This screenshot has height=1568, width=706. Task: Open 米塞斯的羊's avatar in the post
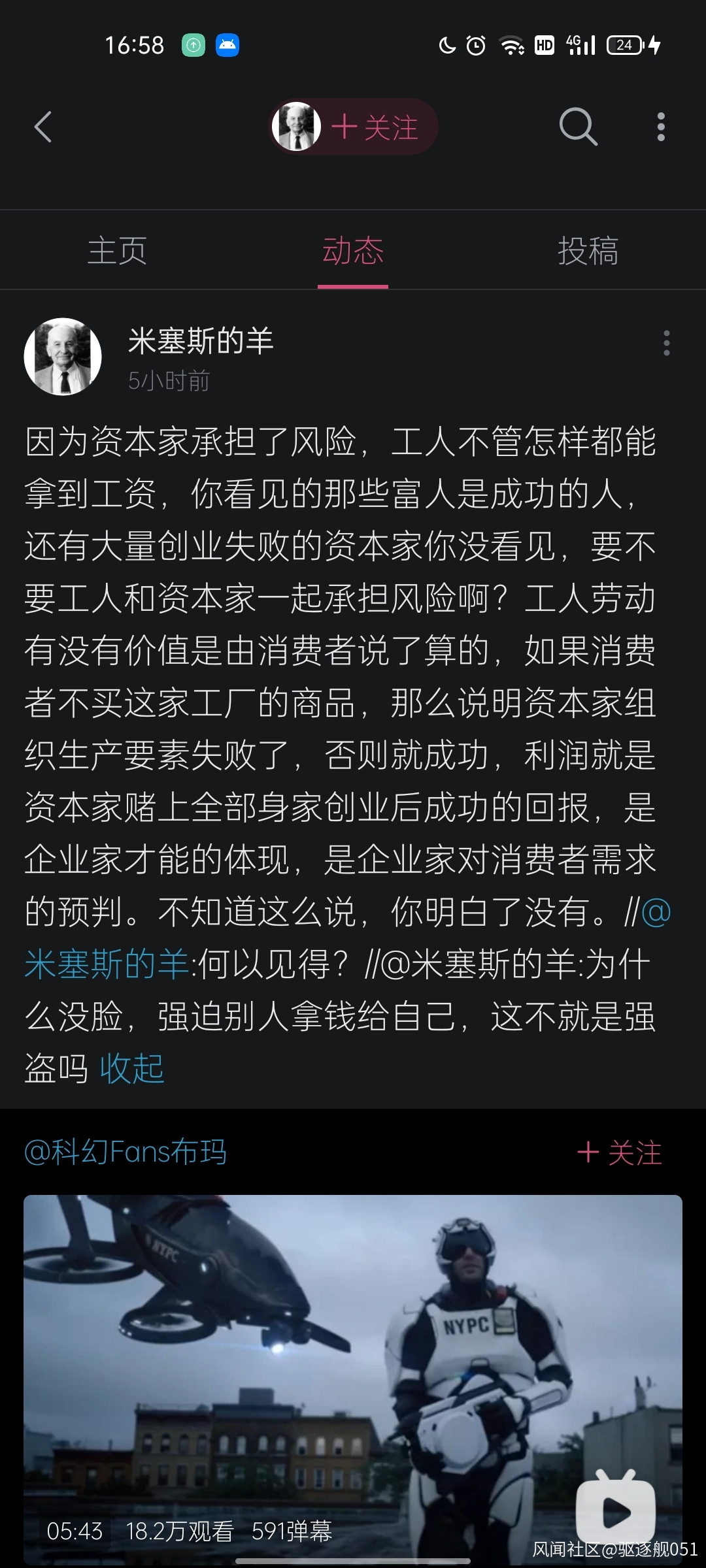tap(63, 357)
